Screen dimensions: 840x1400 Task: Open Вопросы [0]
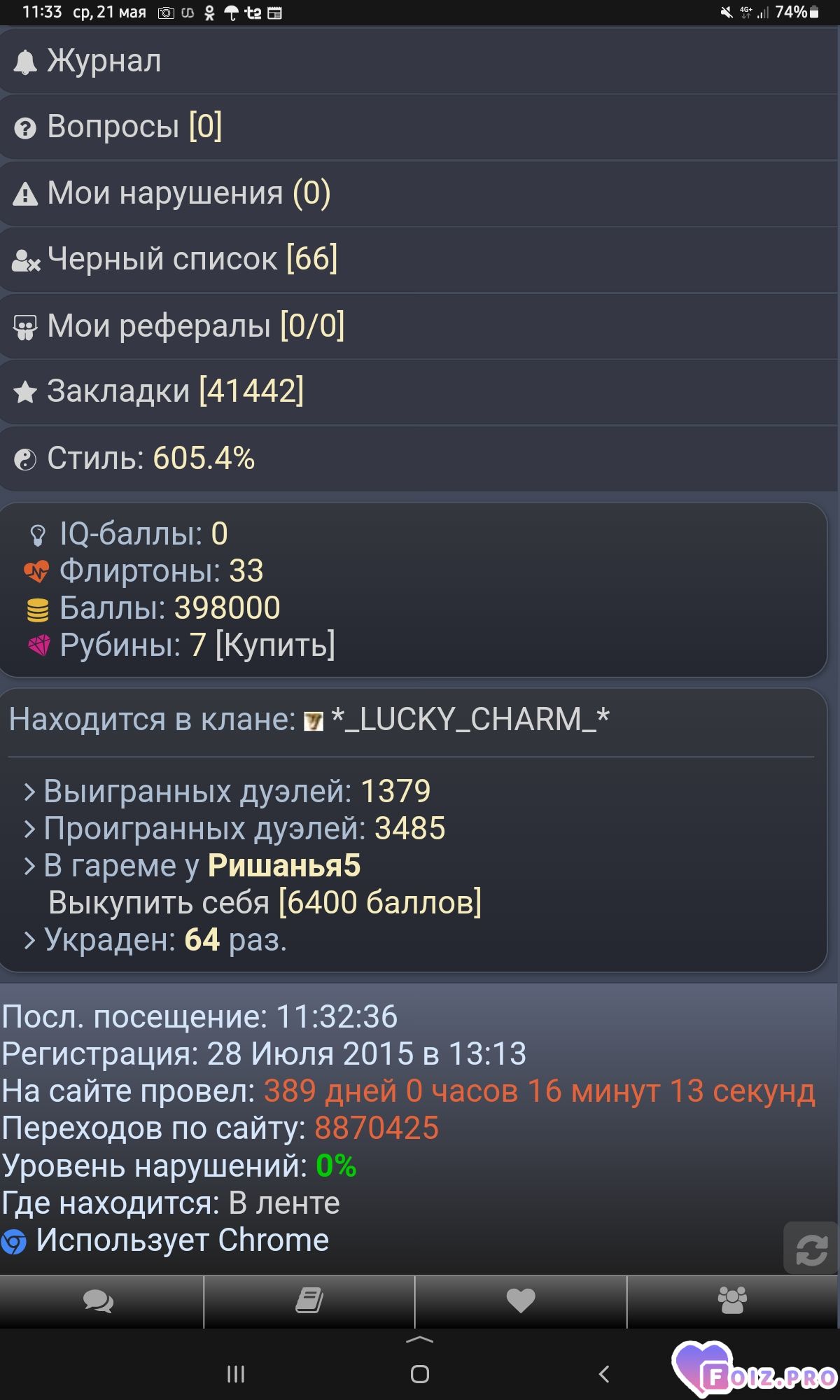click(420, 127)
